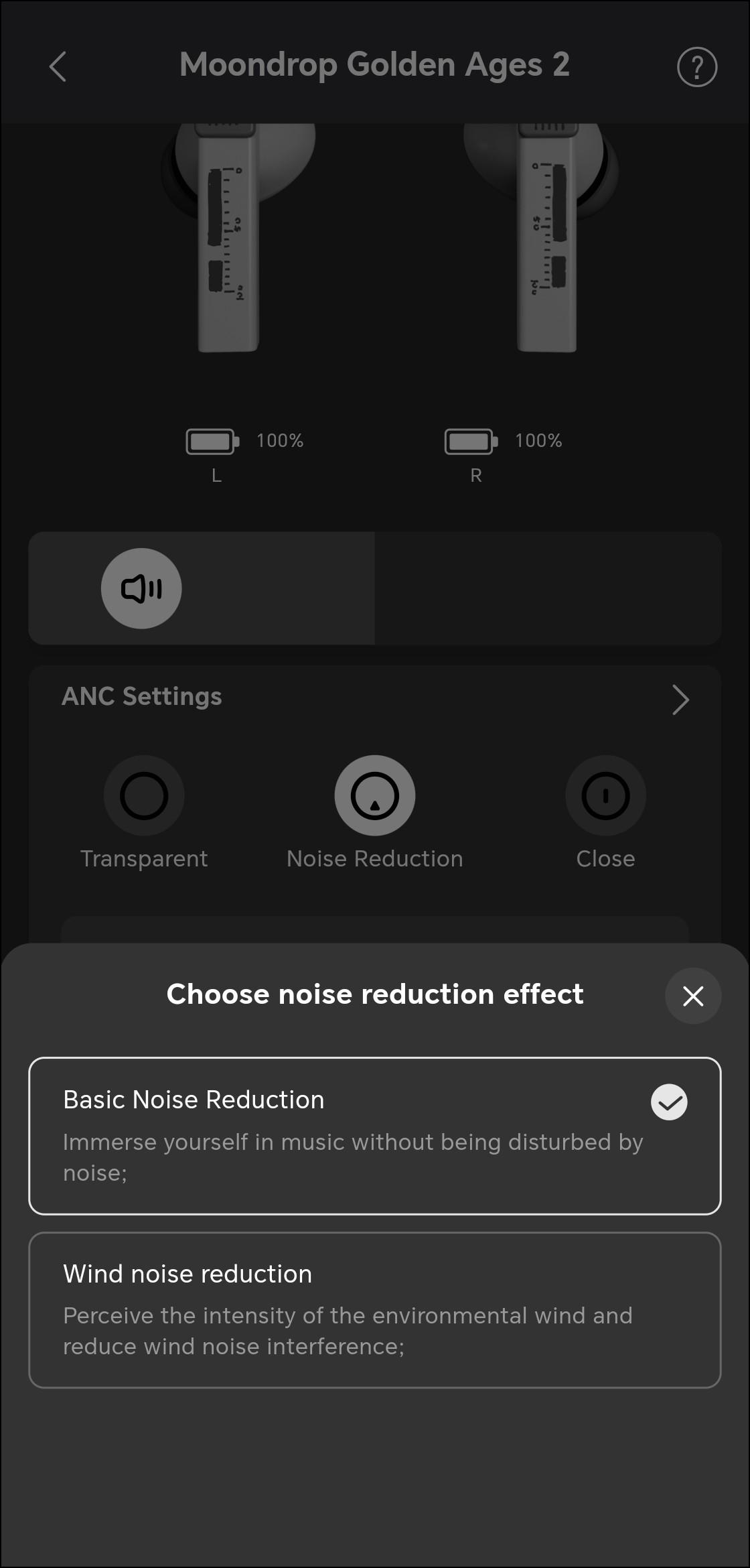Go back from Moondrop Golden Ages 2
750x1568 pixels.
58,67
